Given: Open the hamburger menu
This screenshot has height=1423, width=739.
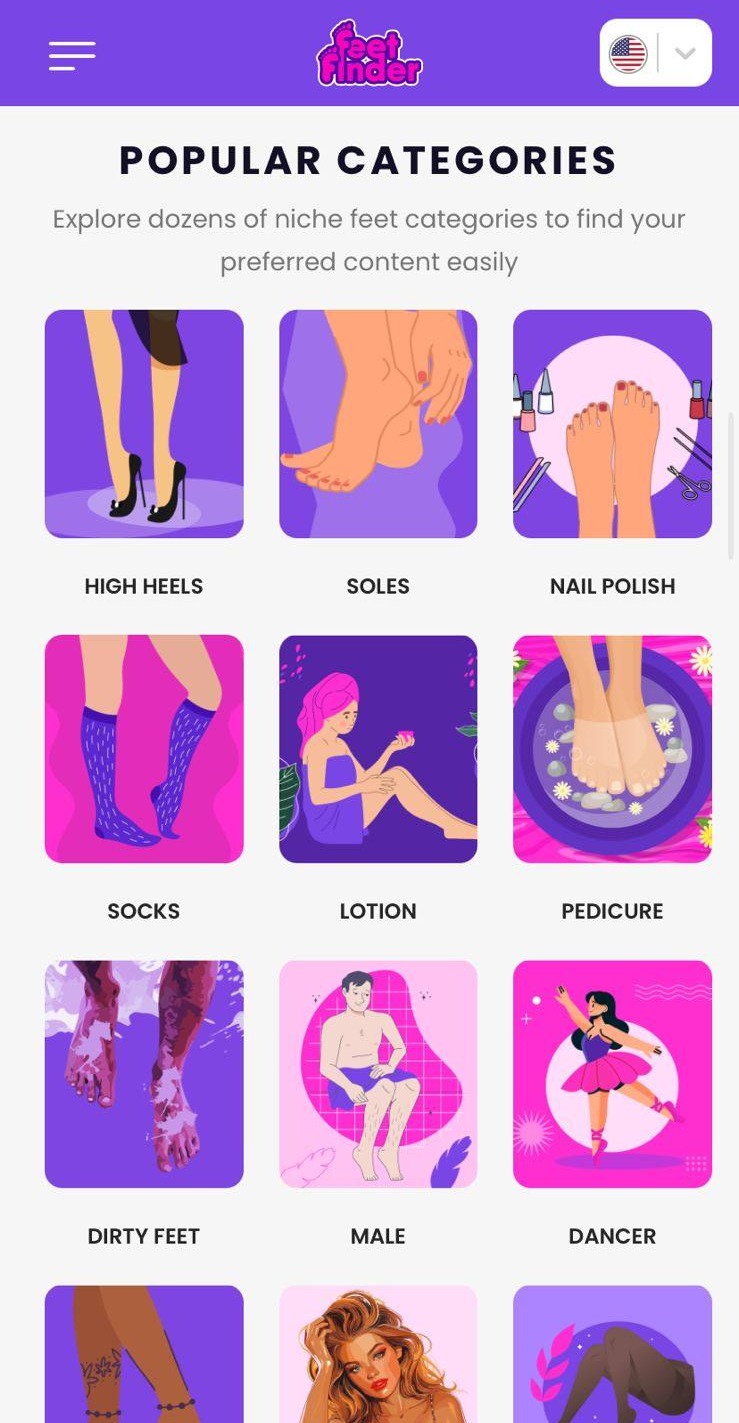Looking at the screenshot, I should 72,55.
